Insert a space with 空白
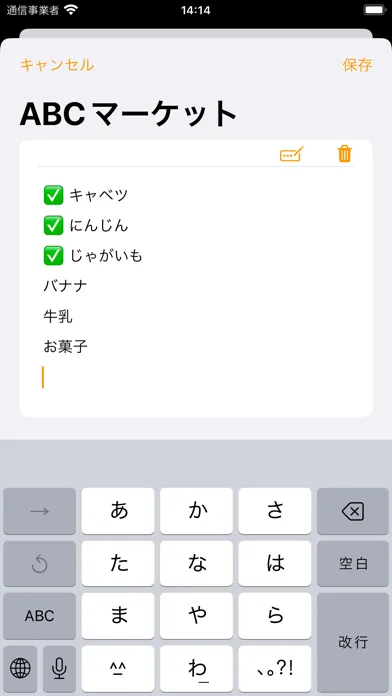This screenshot has height=696, width=392. [x=353, y=564]
